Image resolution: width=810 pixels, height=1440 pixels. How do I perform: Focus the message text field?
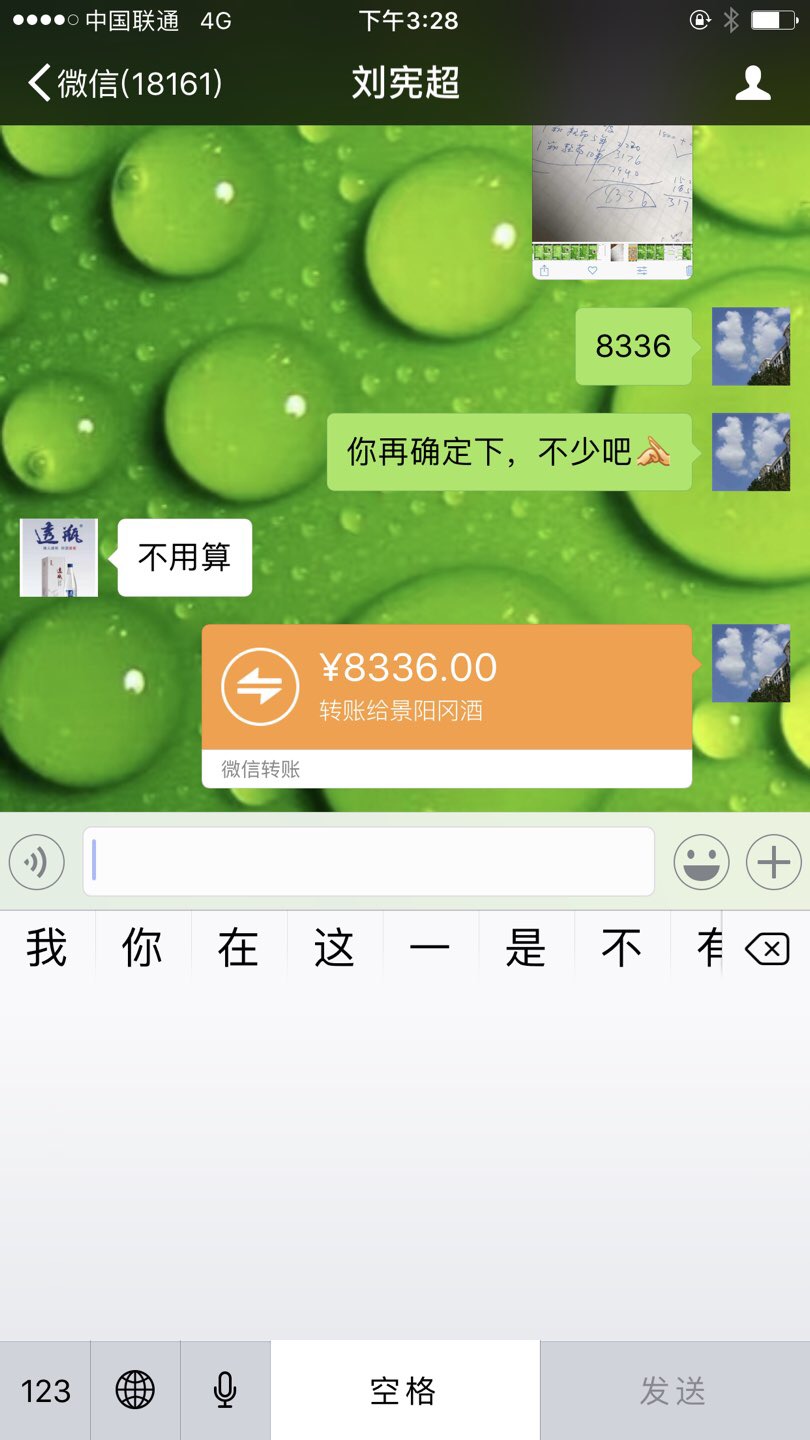coord(368,862)
